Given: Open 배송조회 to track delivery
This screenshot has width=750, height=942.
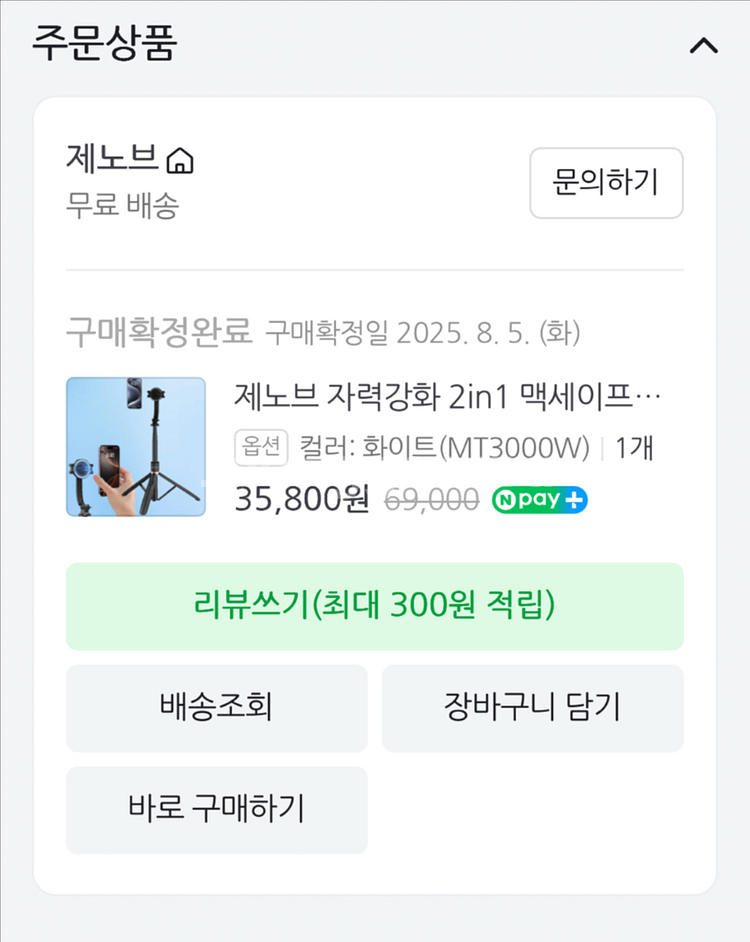Looking at the screenshot, I should pyautogui.click(x=217, y=707).
